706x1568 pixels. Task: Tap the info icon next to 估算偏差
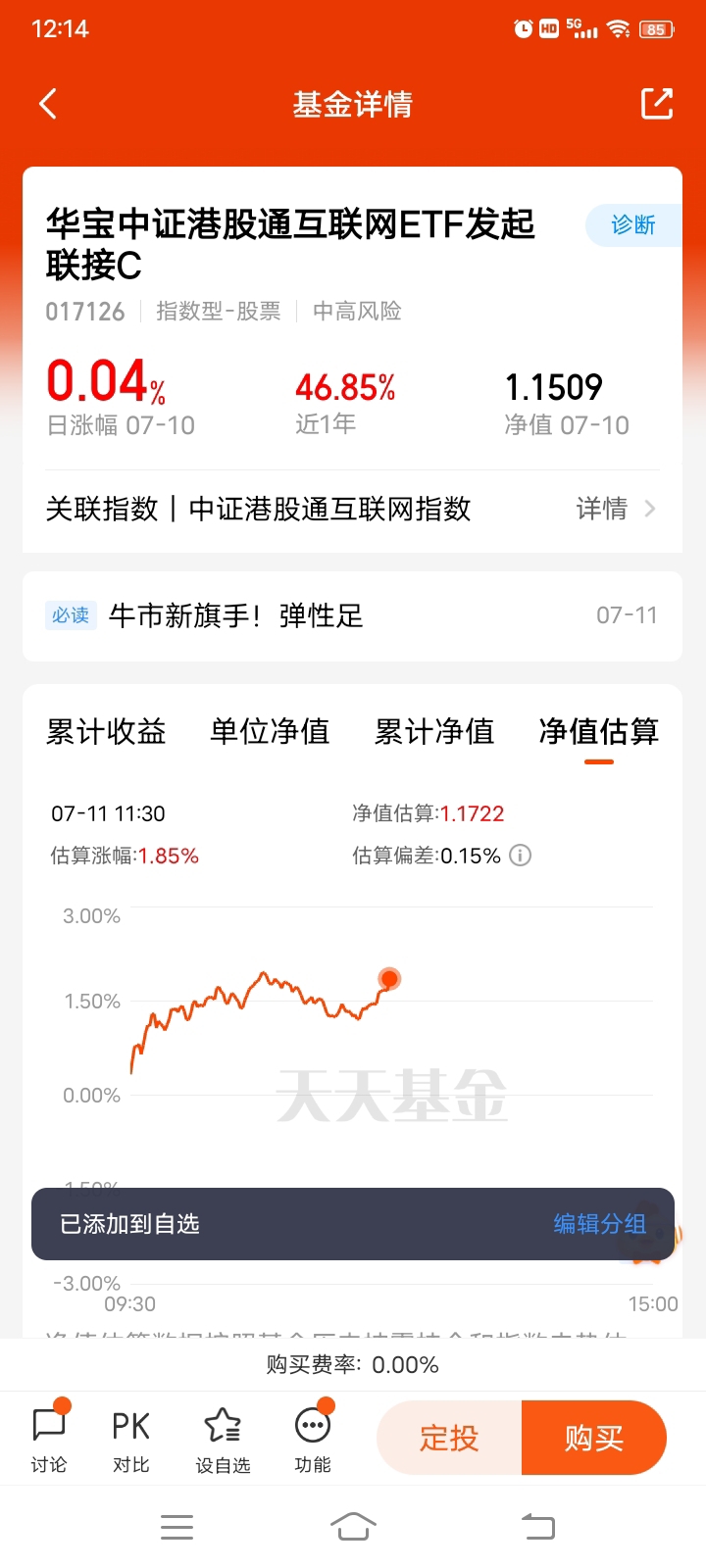pyautogui.click(x=521, y=856)
